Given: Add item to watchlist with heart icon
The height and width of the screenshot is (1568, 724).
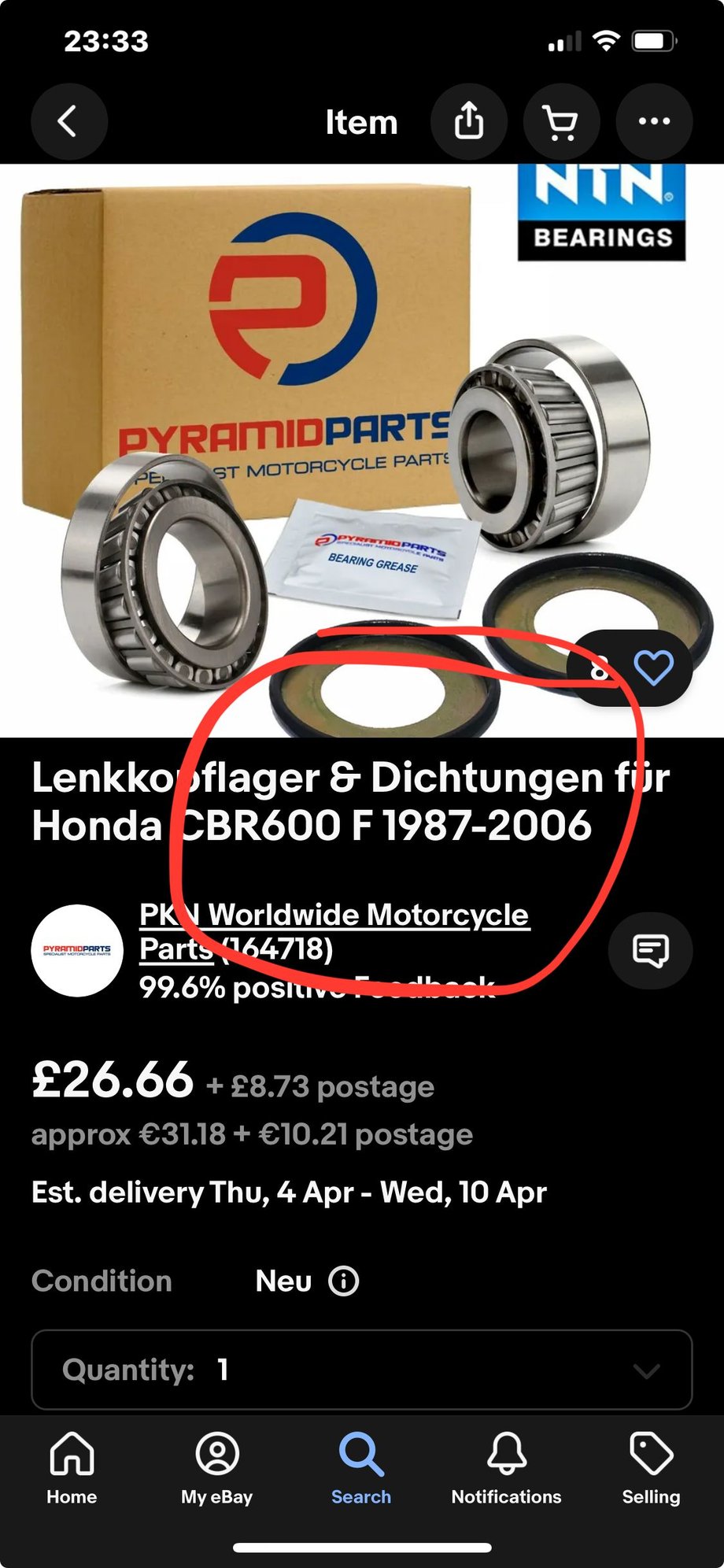Looking at the screenshot, I should tap(654, 668).
